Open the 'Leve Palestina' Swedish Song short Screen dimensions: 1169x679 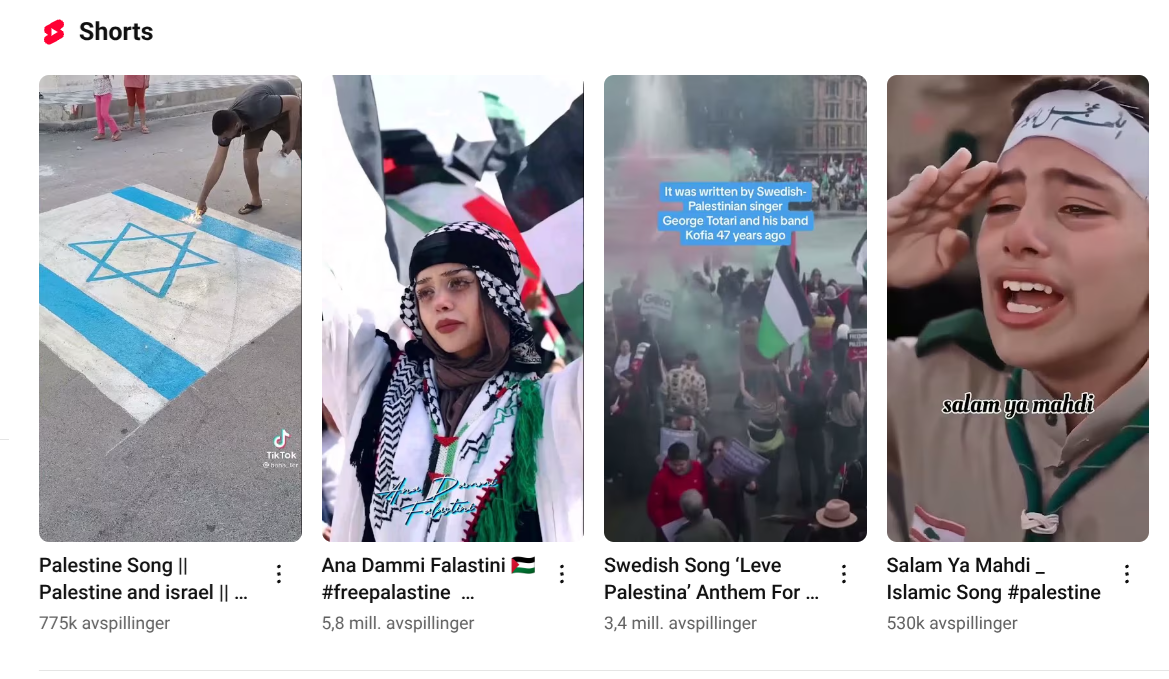pyautogui.click(x=735, y=308)
